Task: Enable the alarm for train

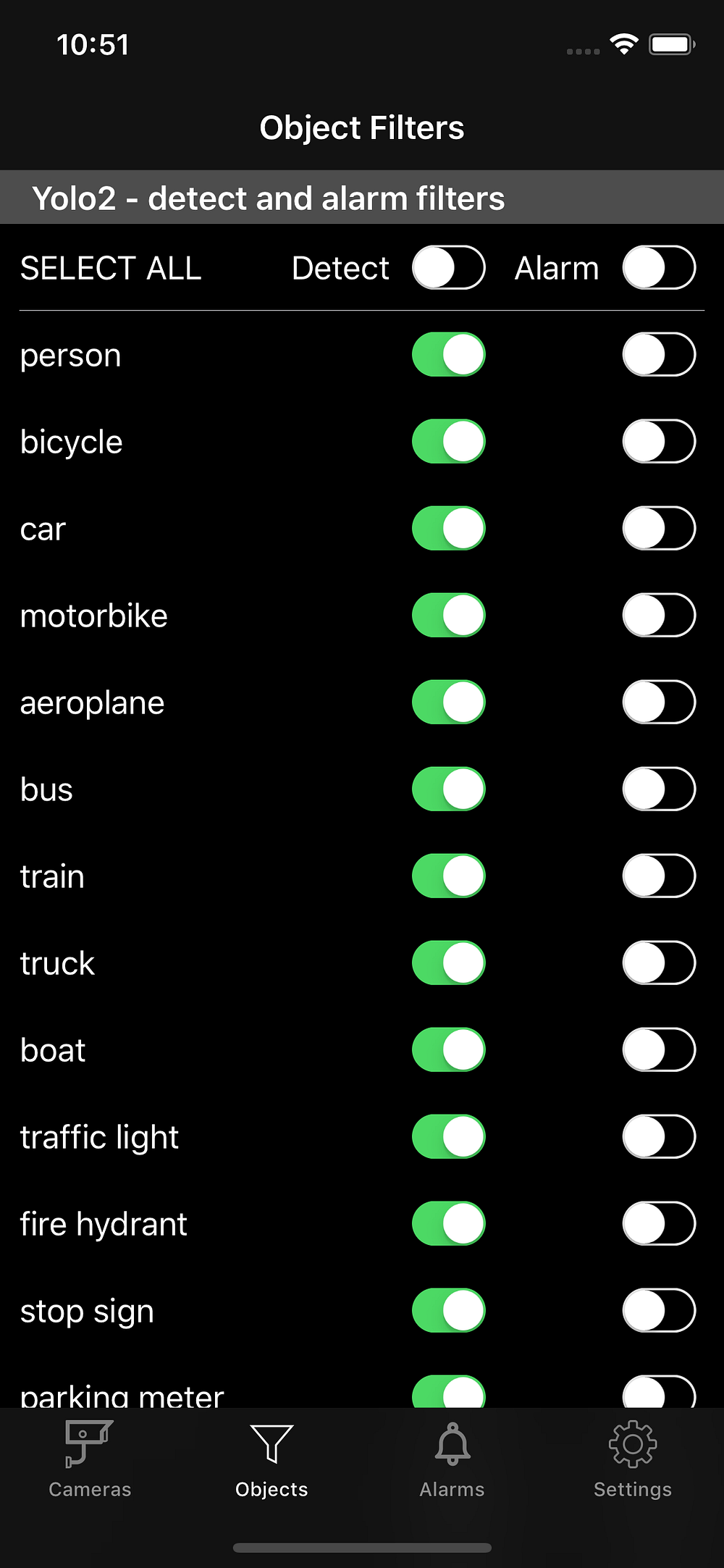Action: click(659, 876)
